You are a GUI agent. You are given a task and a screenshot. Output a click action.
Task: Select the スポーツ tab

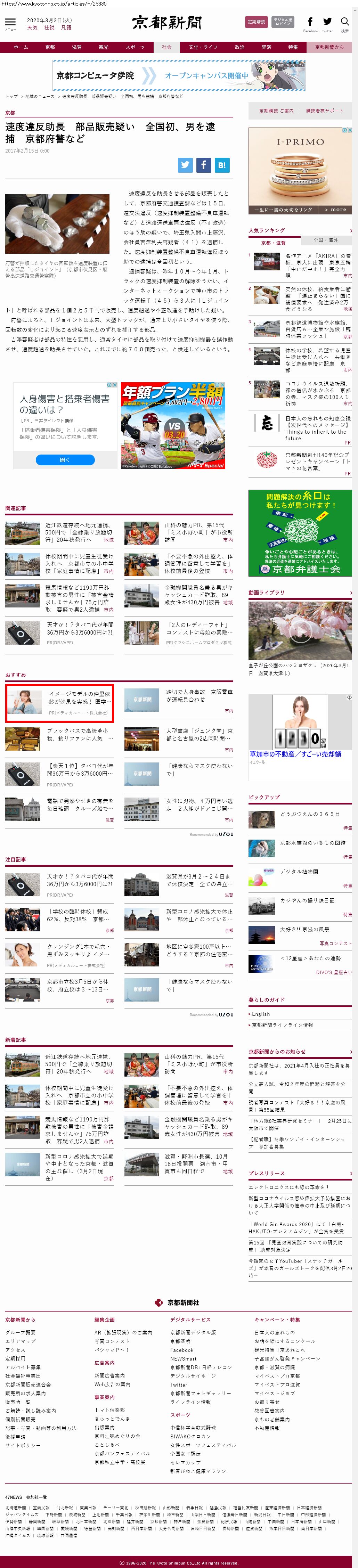pos(135,47)
